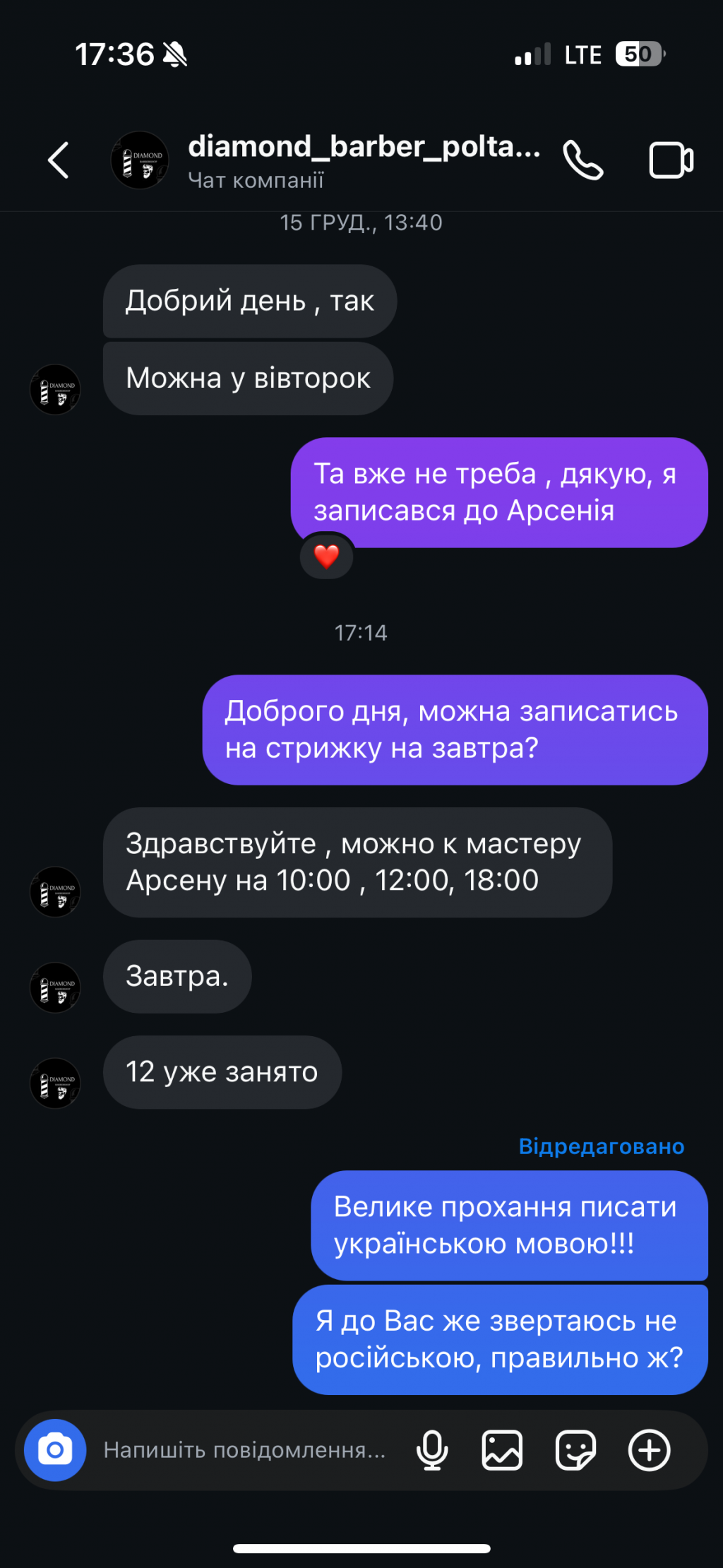Viewport: 723px width, 1568px height.
Task: Go back to the chat list
Action: click(x=58, y=160)
